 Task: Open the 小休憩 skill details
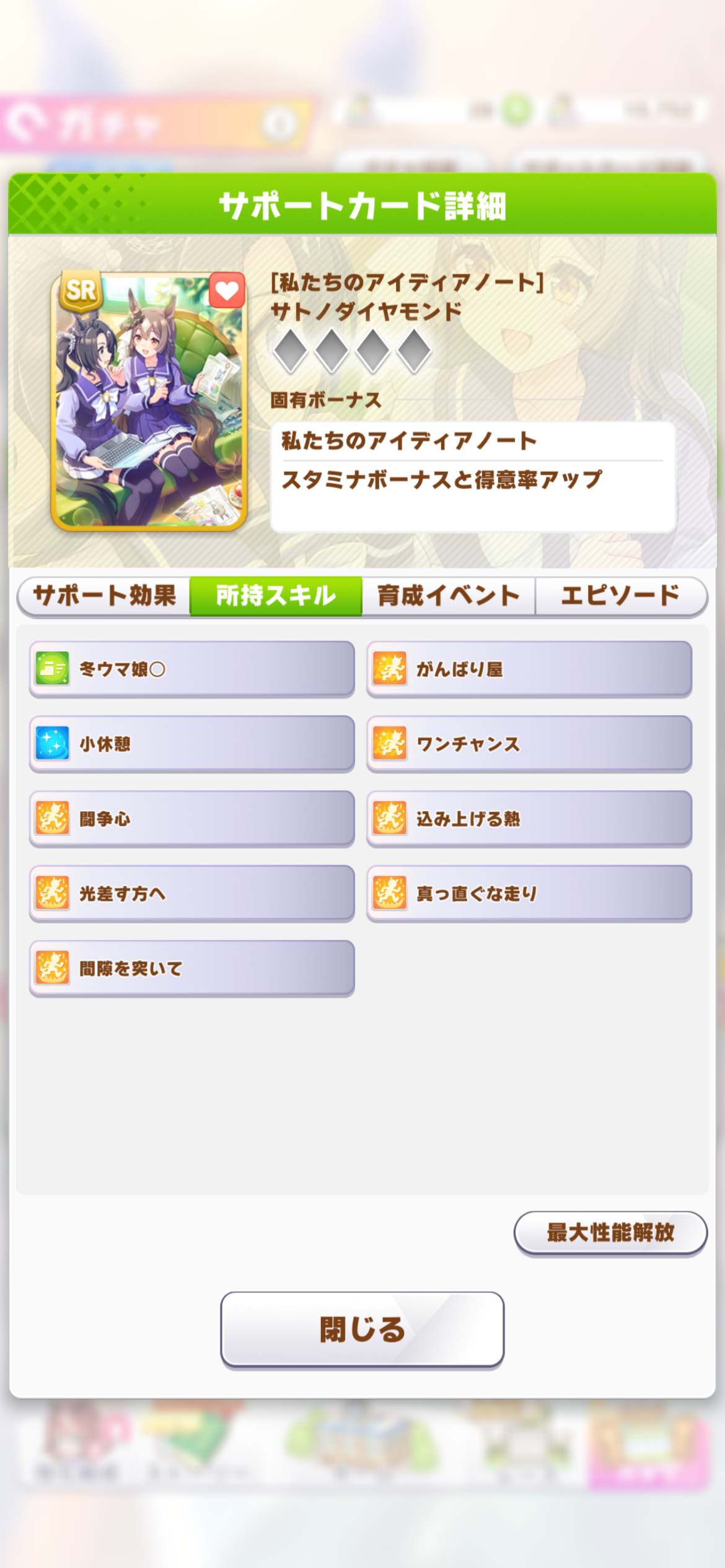(x=191, y=744)
